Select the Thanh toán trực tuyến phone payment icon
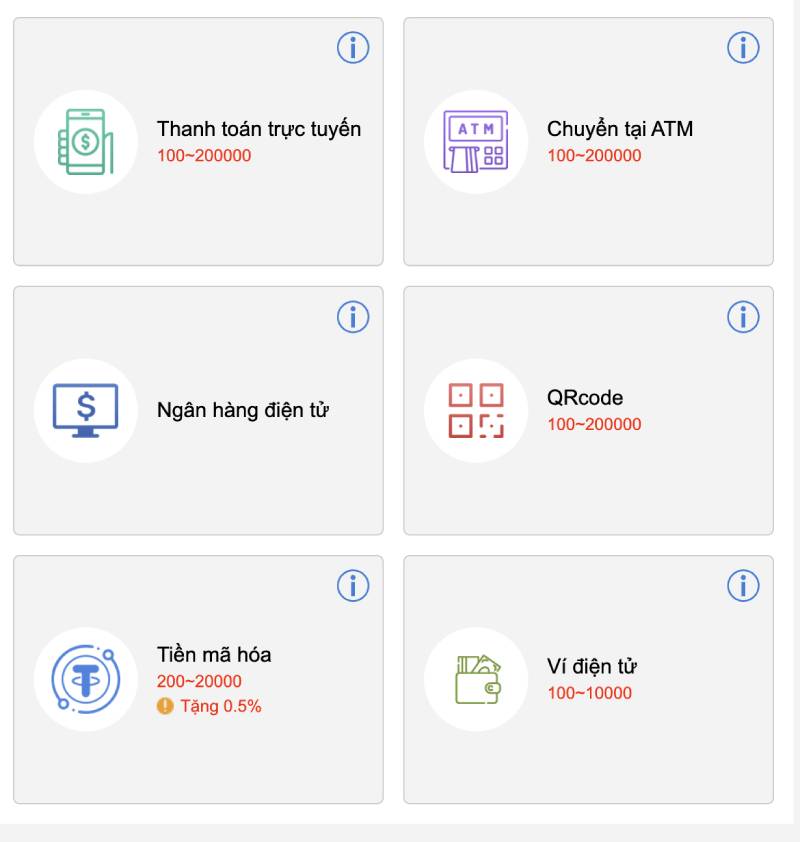This screenshot has height=842, width=800. [85, 138]
